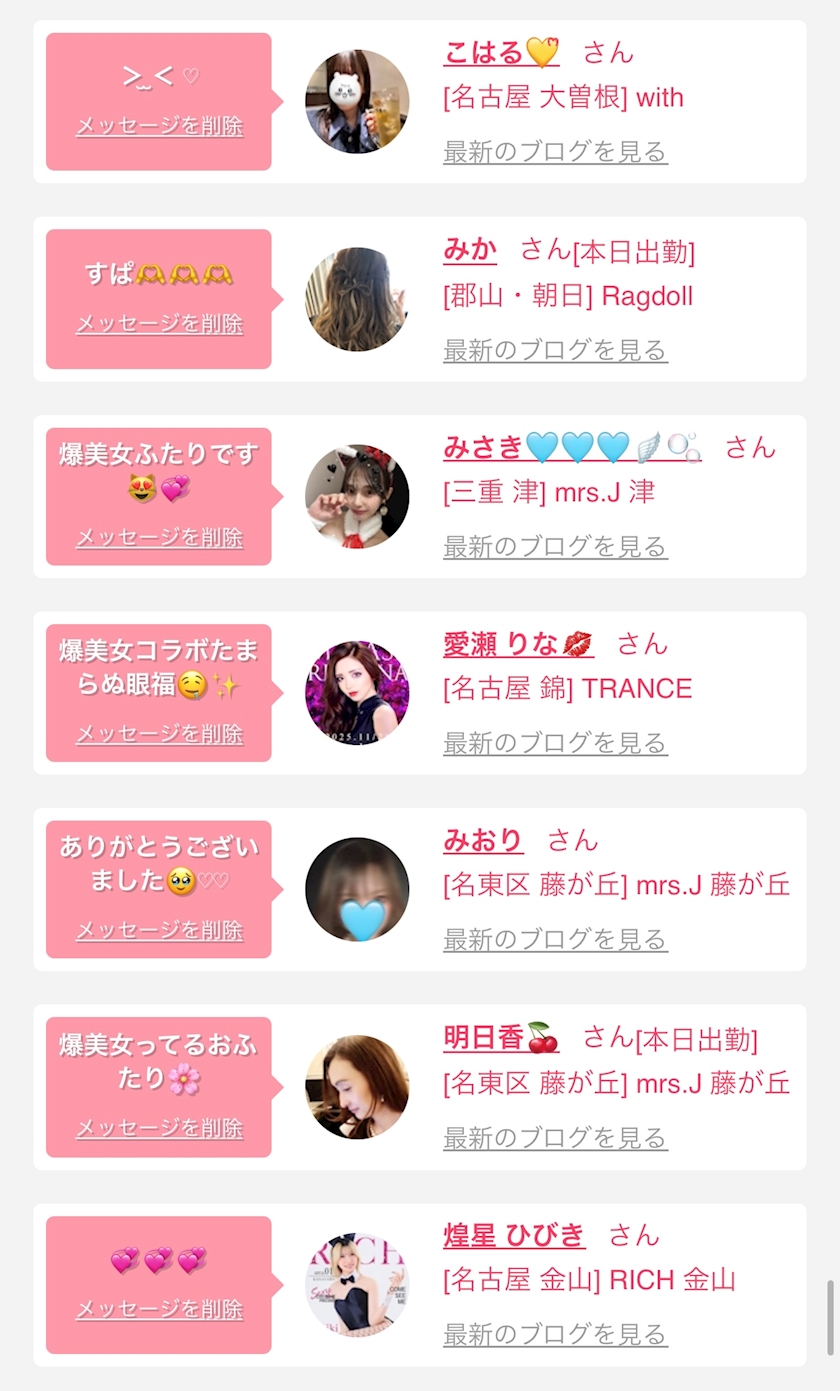Viewport: 840px width, 1391px height.
Task: Open 愛瀬 りな's profile name link
Action: tap(518, 644)
